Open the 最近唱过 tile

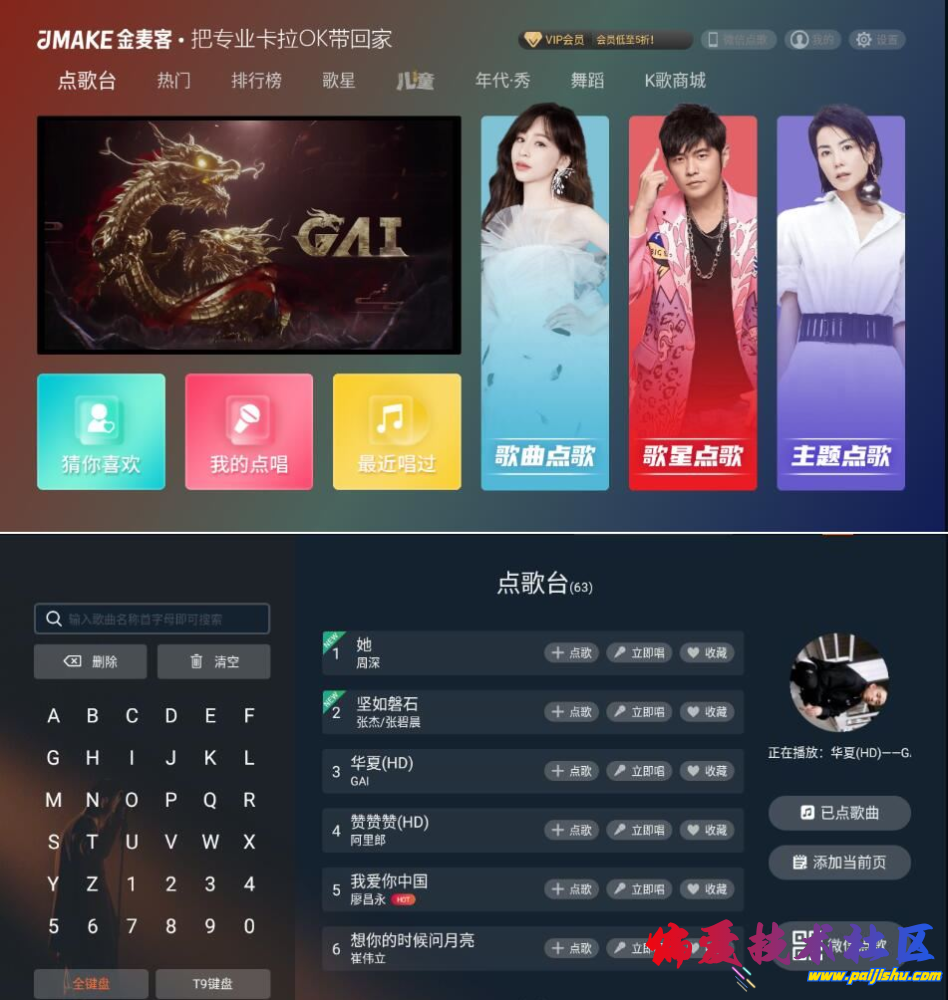[397, 432]
